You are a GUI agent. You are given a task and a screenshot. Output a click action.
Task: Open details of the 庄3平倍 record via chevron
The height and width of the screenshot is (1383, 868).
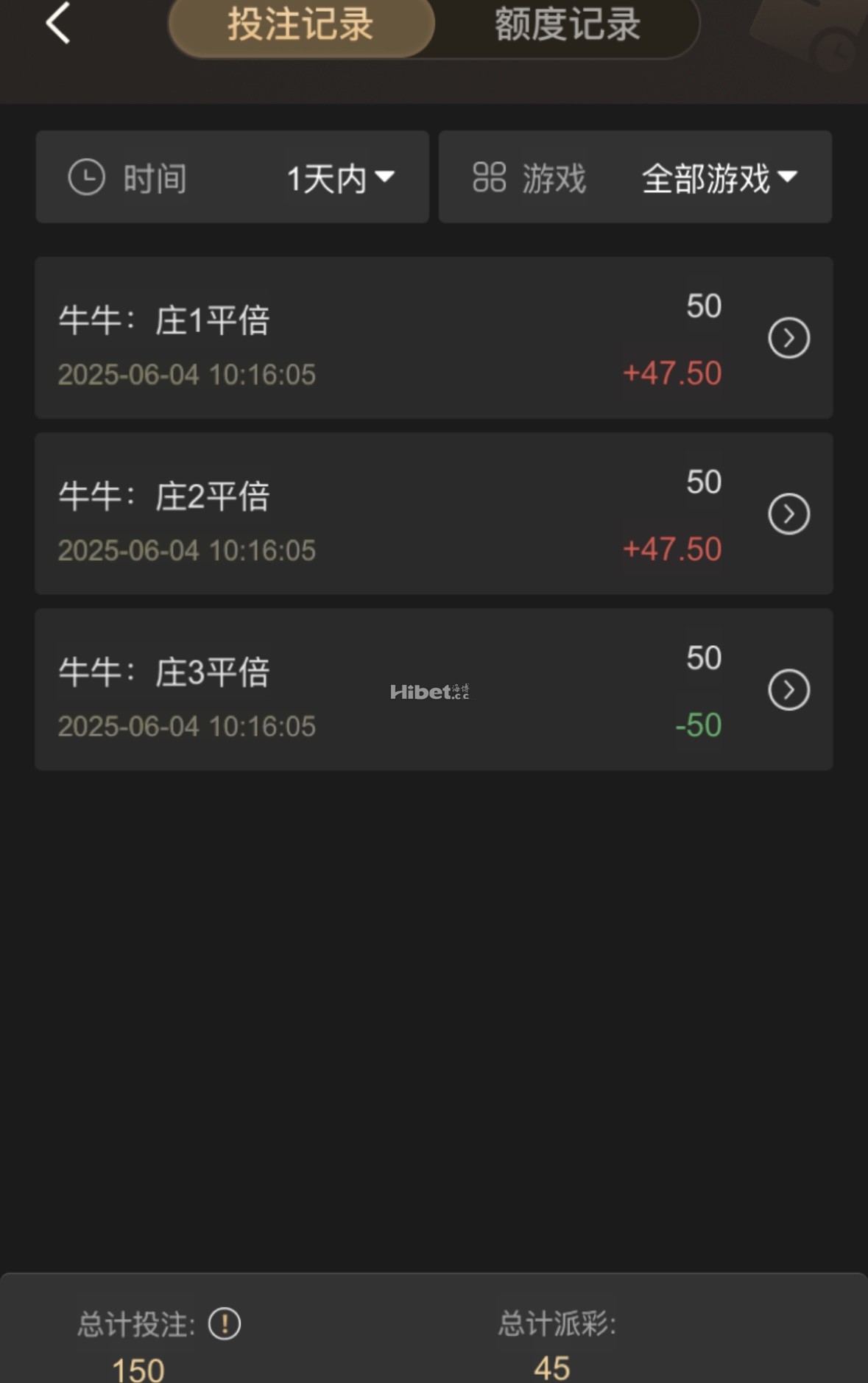point(788,689)
